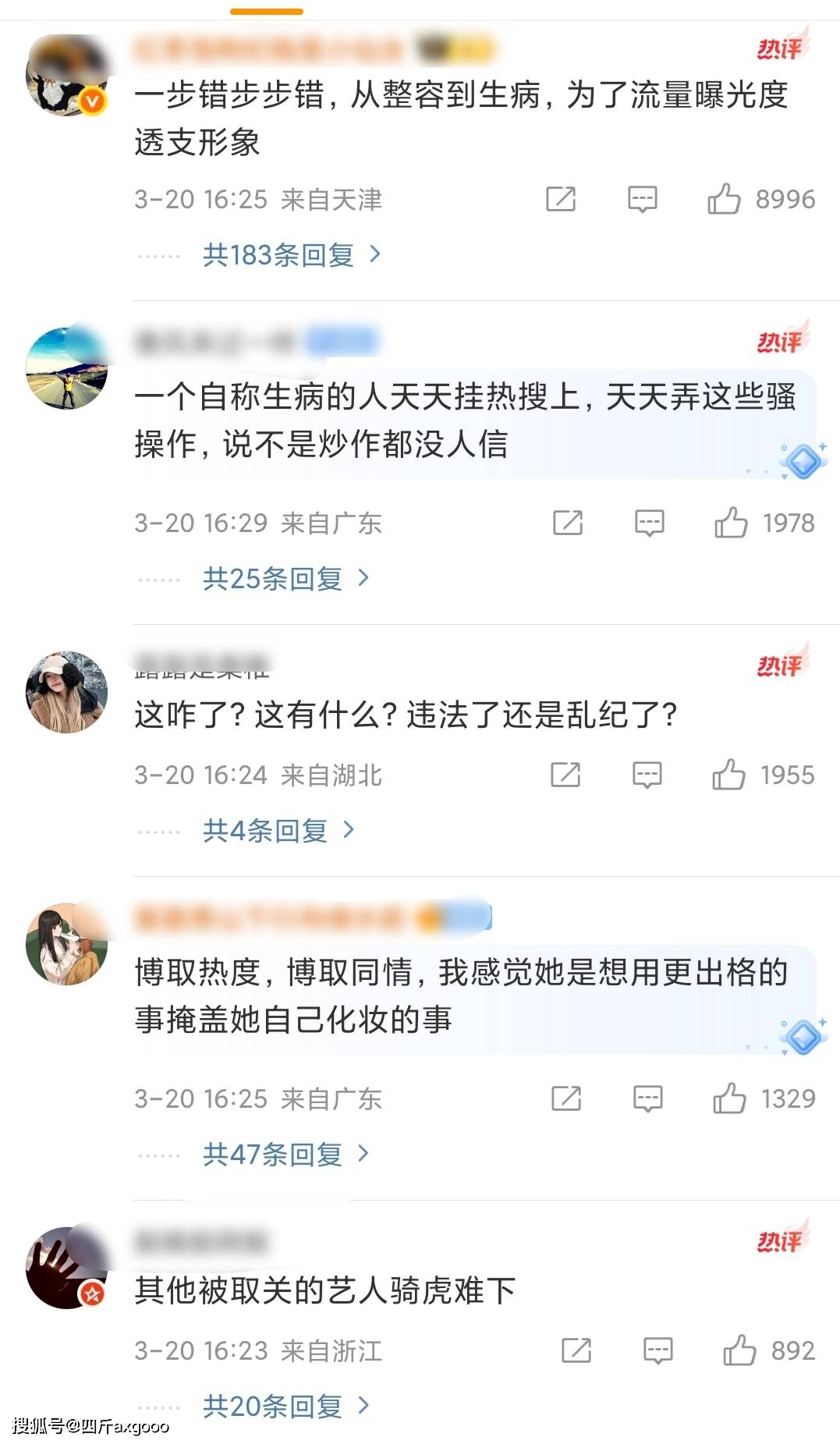Share the 博取热度 comment

(x=566, y=1098)
